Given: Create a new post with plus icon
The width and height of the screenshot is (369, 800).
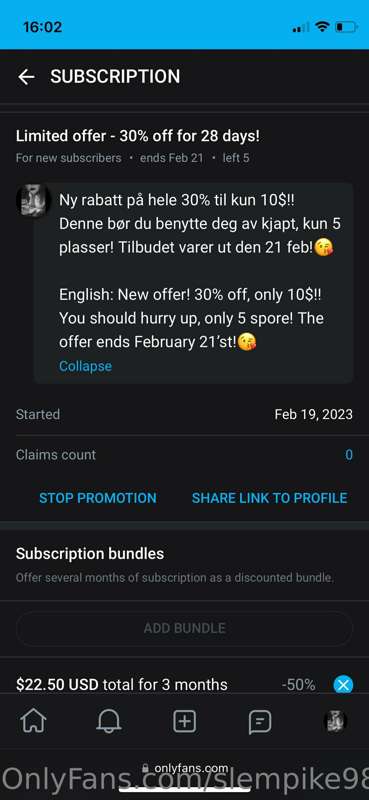Looking at the screenshot, I should coord(185,721).
